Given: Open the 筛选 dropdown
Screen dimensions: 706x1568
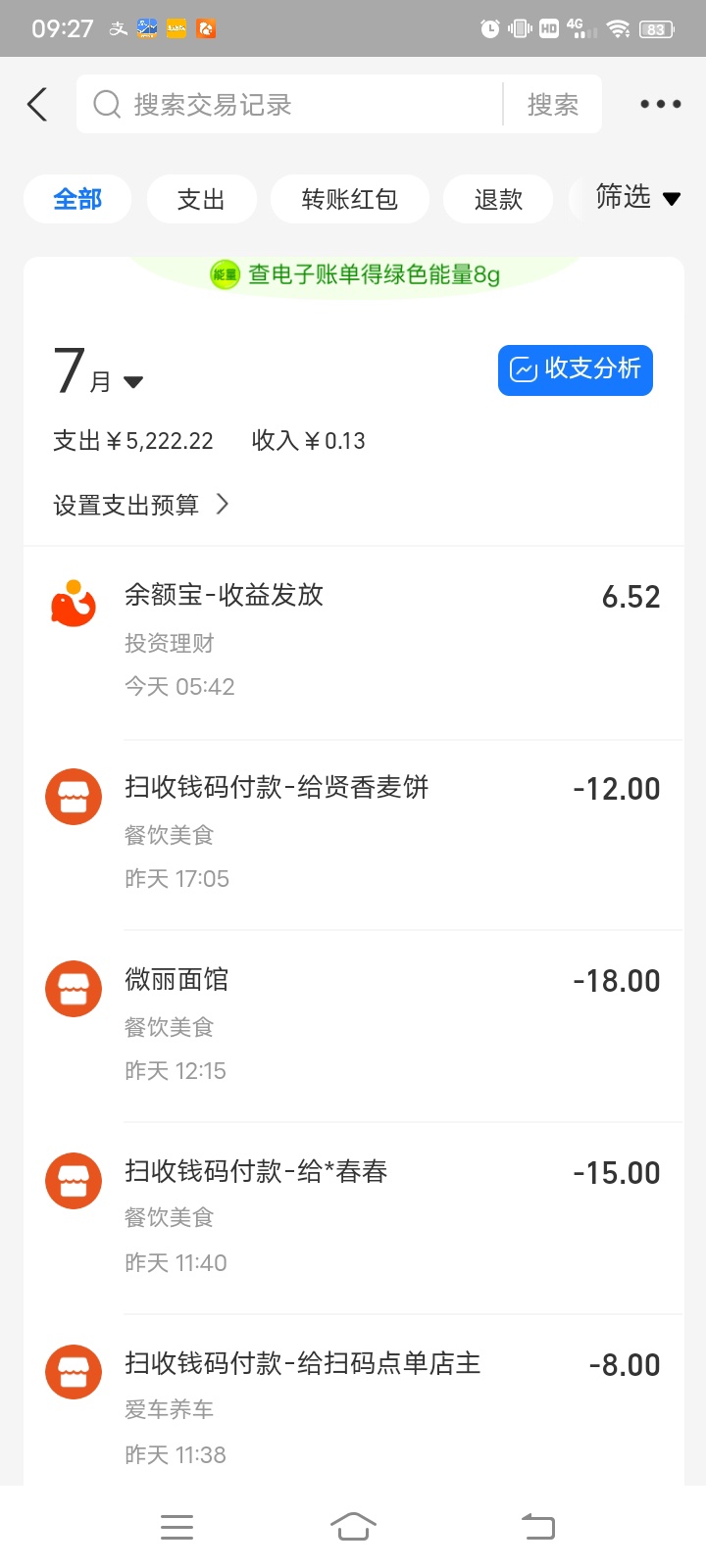Looking at the screenshot, I should pyautogui.click(x=637, y=198).
